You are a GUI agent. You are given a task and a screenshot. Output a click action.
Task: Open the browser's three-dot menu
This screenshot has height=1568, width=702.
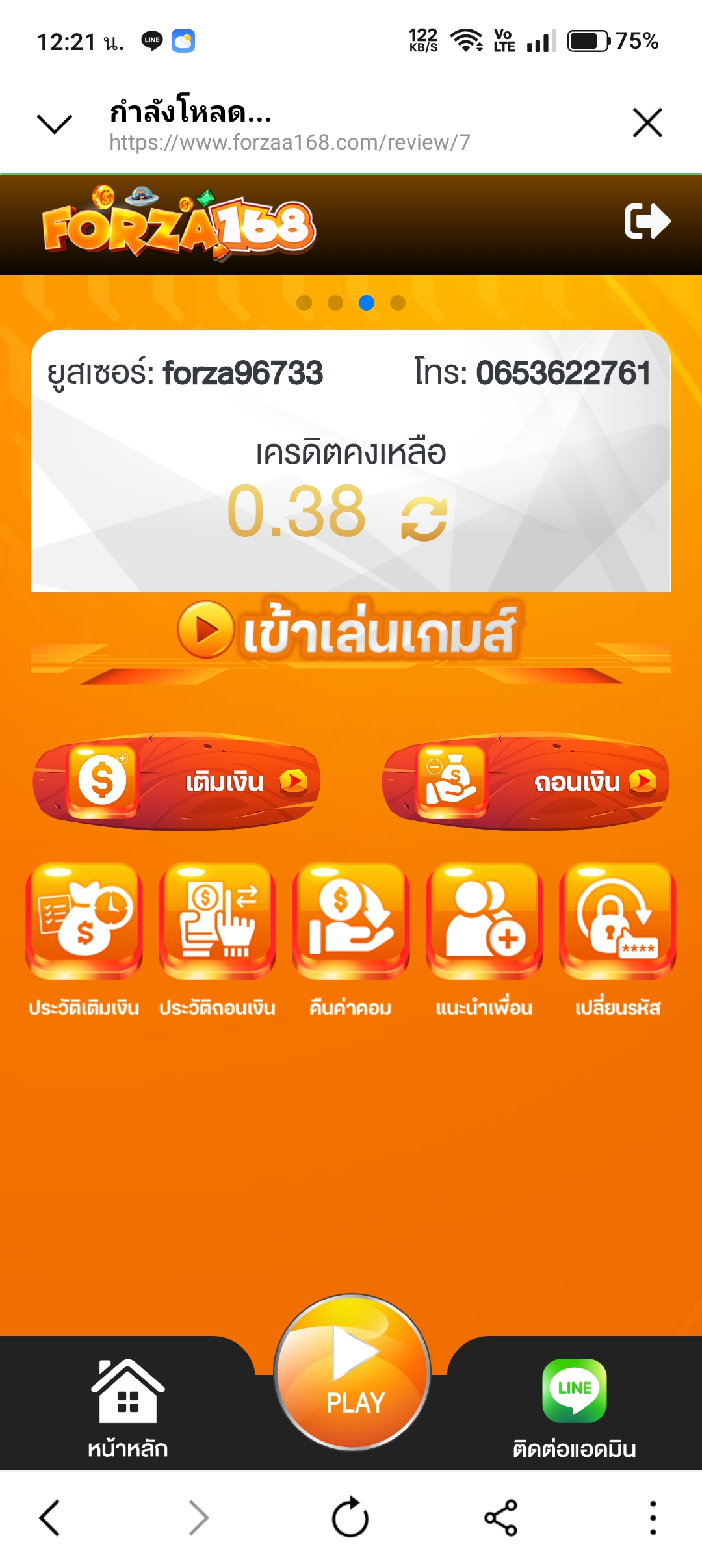(x=653, y=1518)
